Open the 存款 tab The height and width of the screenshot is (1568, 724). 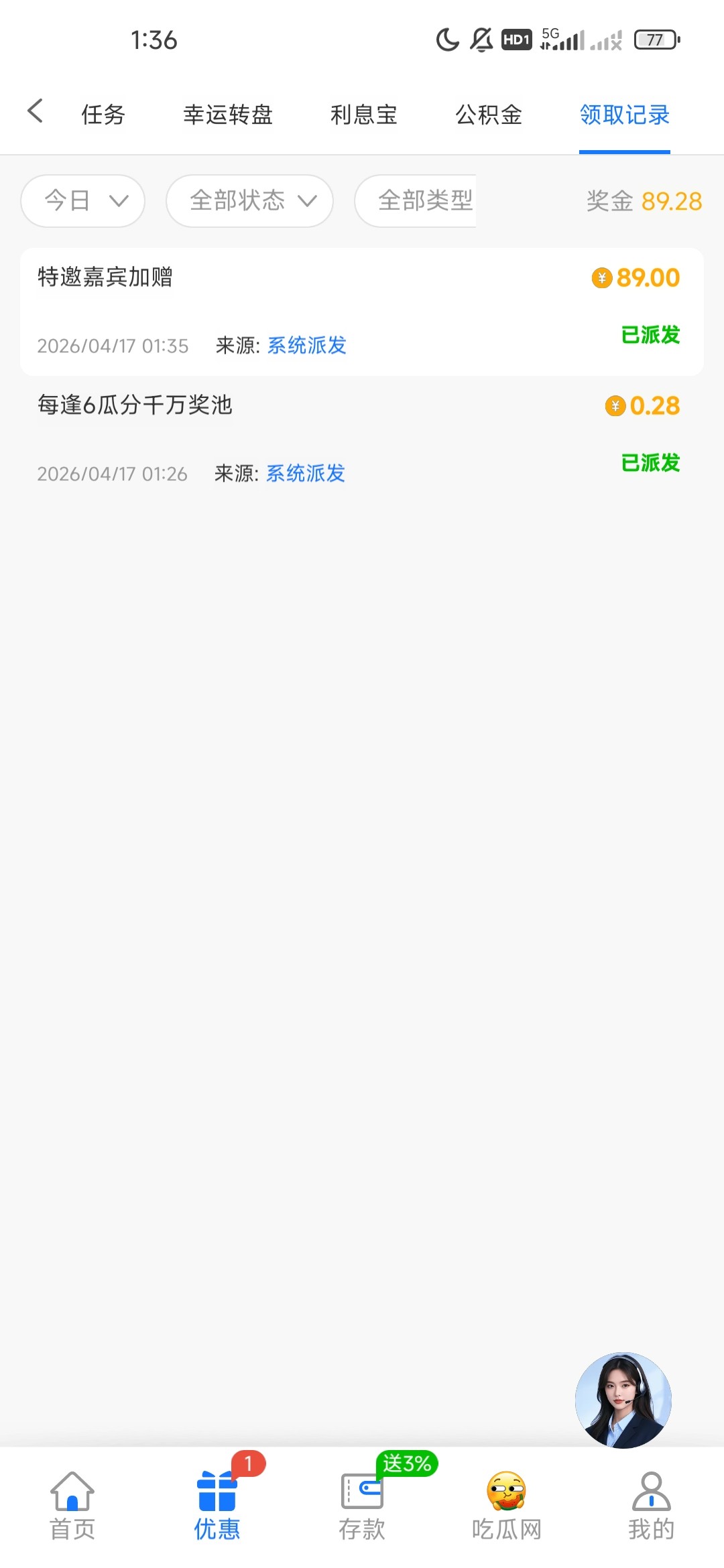[362, 1506]
